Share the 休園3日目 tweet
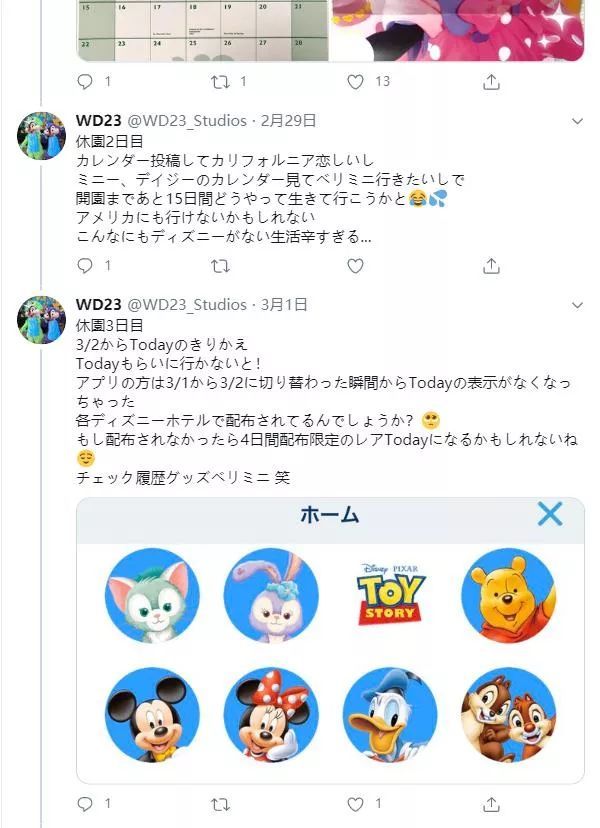This screenshot has width=600, height=828. tap(491, 804)
